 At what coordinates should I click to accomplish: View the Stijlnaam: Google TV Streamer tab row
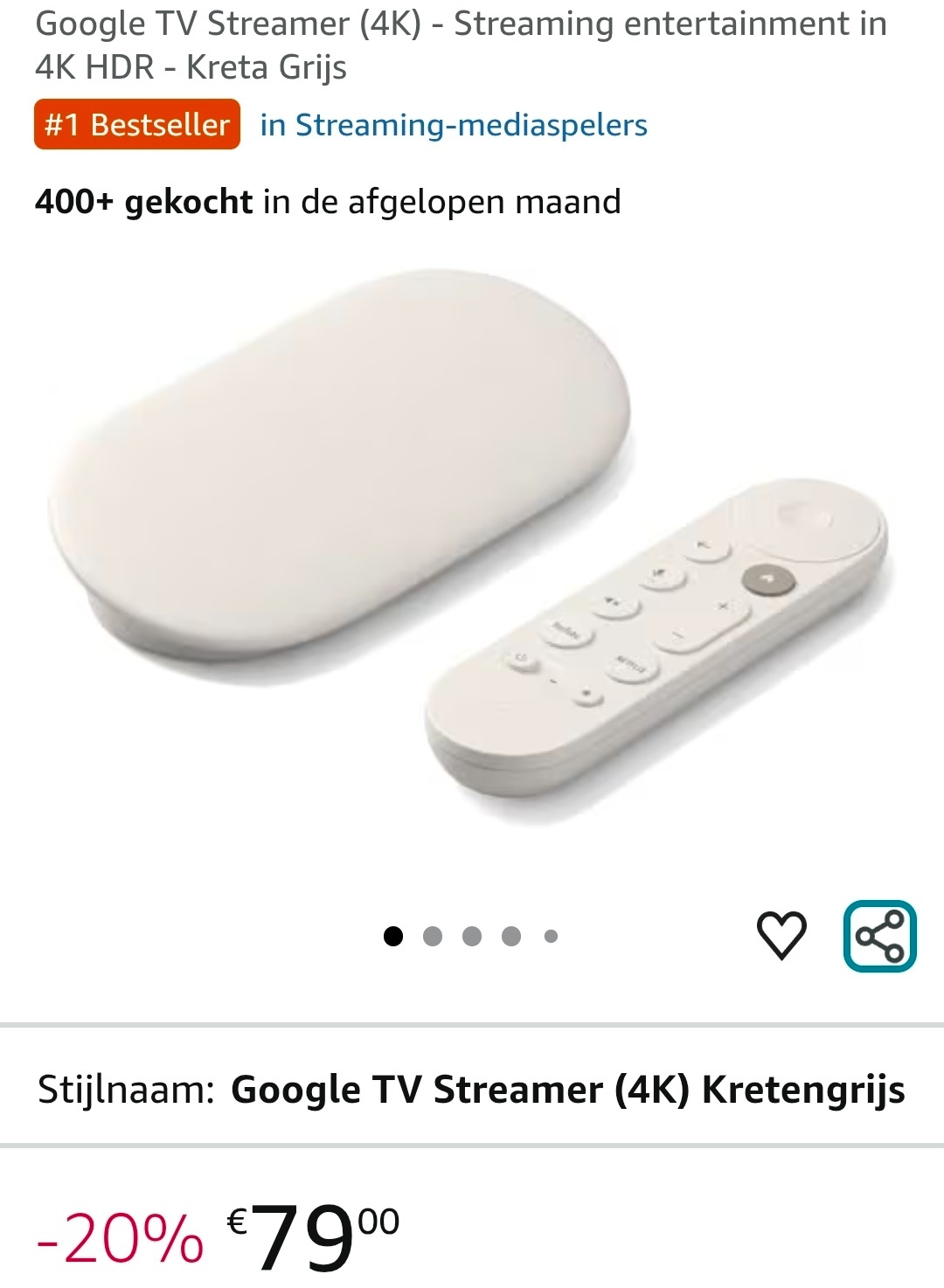click(472, 1087)
